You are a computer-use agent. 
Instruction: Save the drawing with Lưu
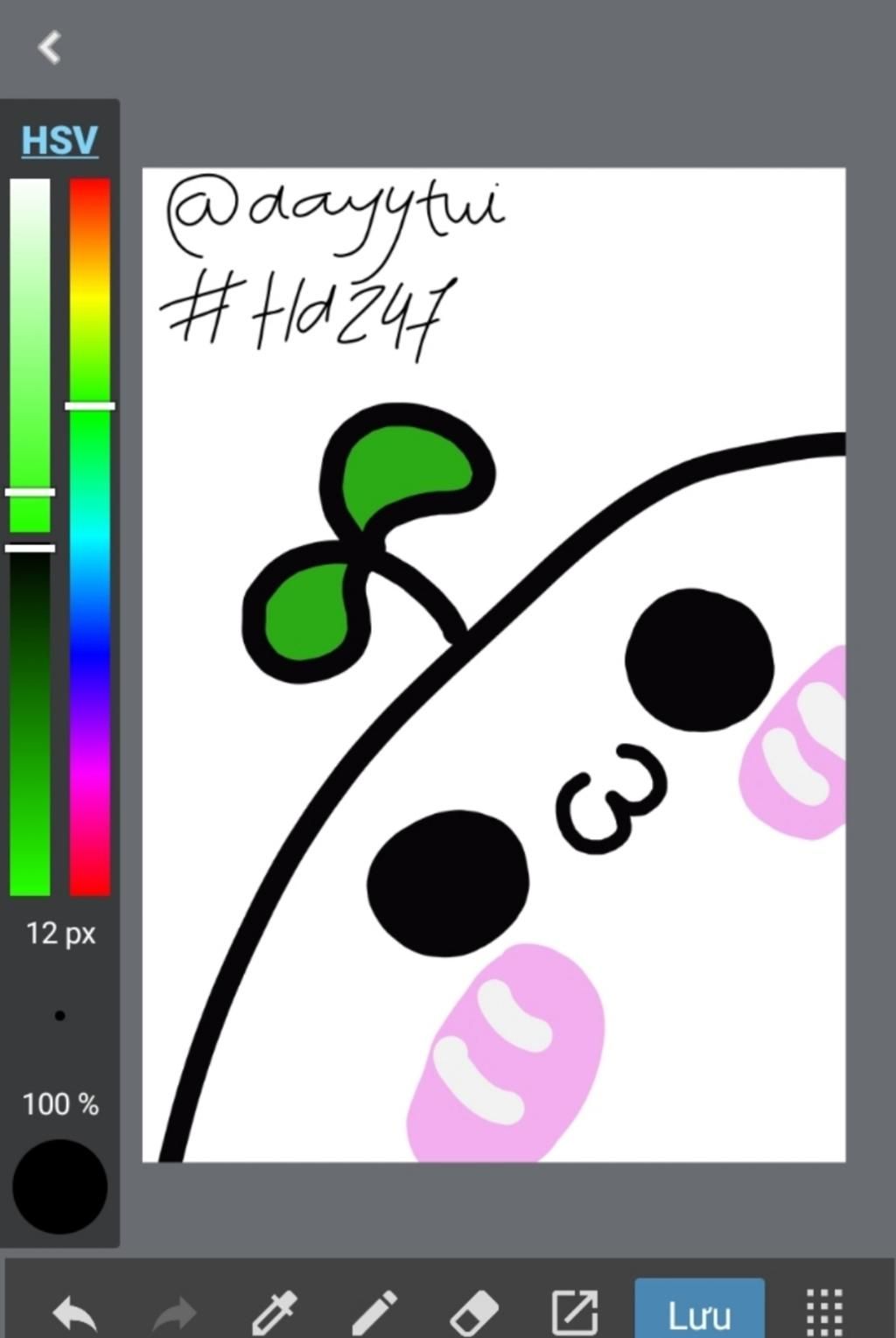(x=699, y=1311)
